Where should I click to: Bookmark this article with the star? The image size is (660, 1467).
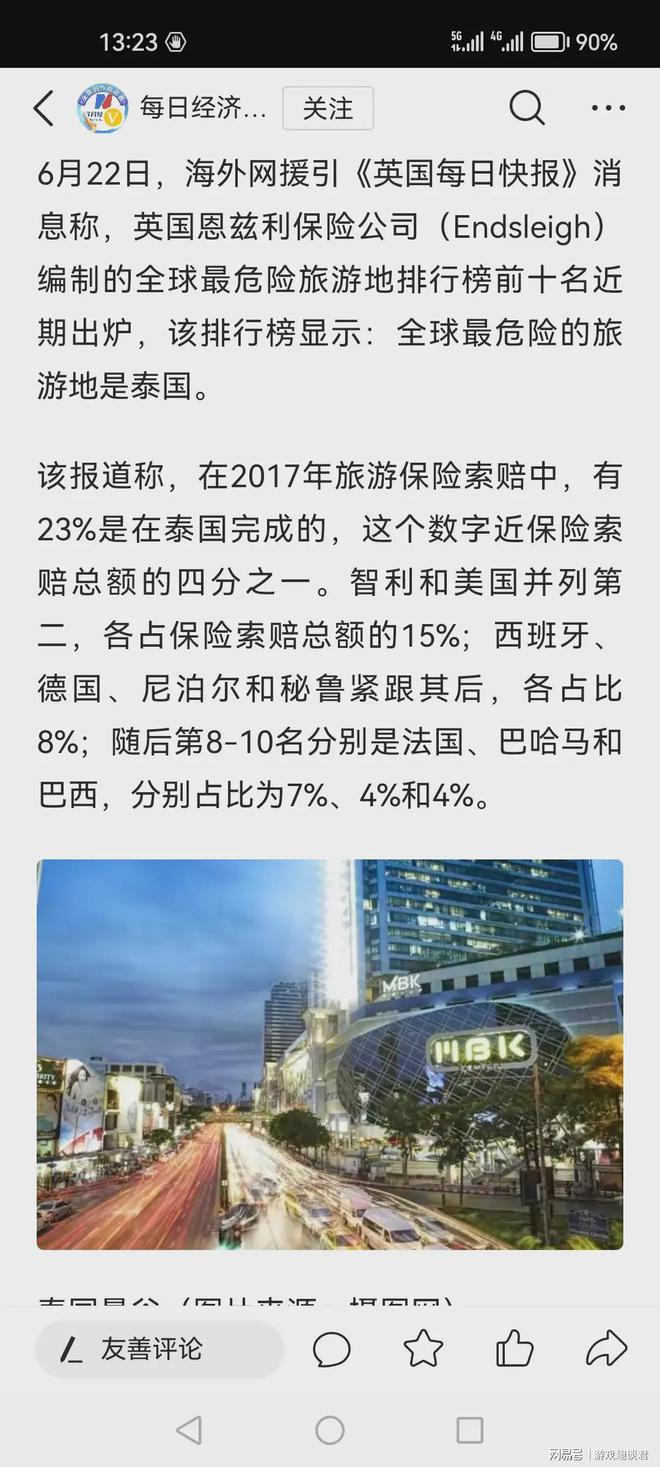coord(423,1349)
